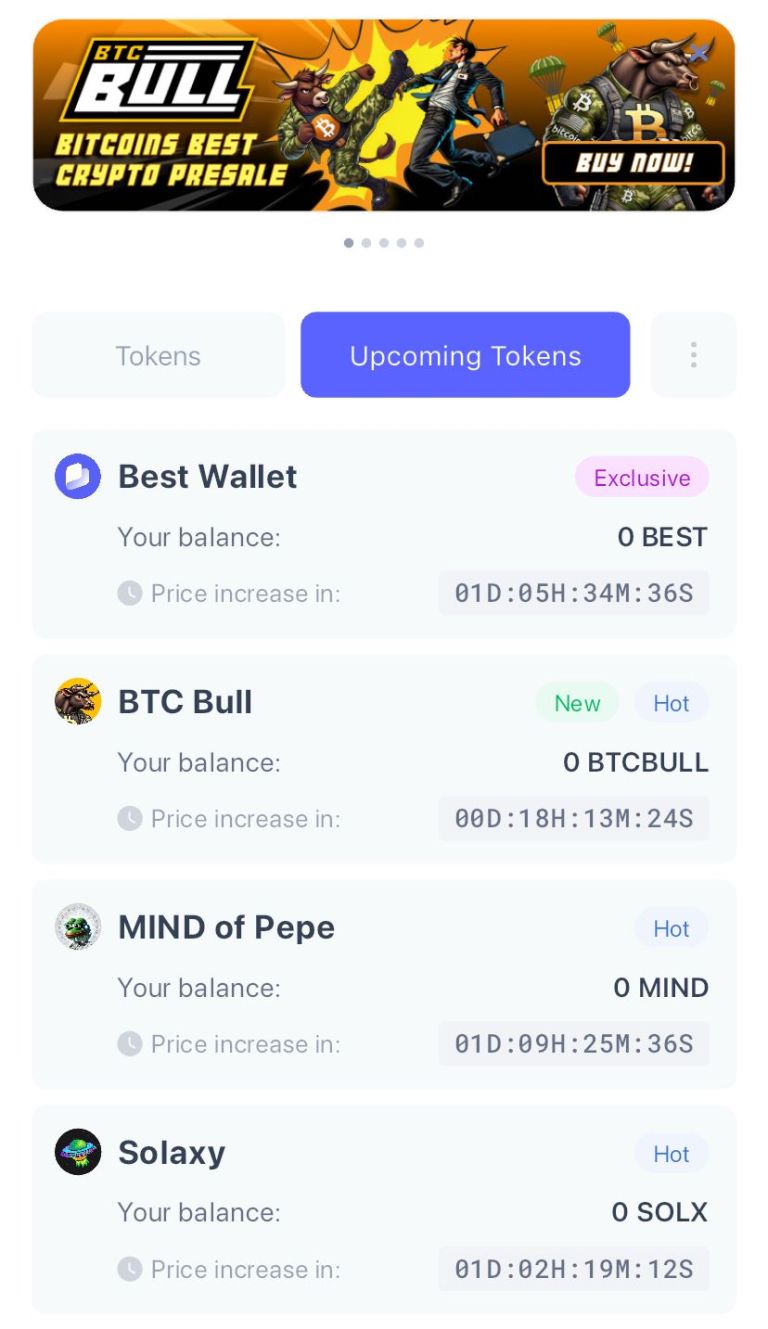768x1329 pixels.
Task: Click the clock icon beside Best Wallet price timer
Action: point(131,593)
